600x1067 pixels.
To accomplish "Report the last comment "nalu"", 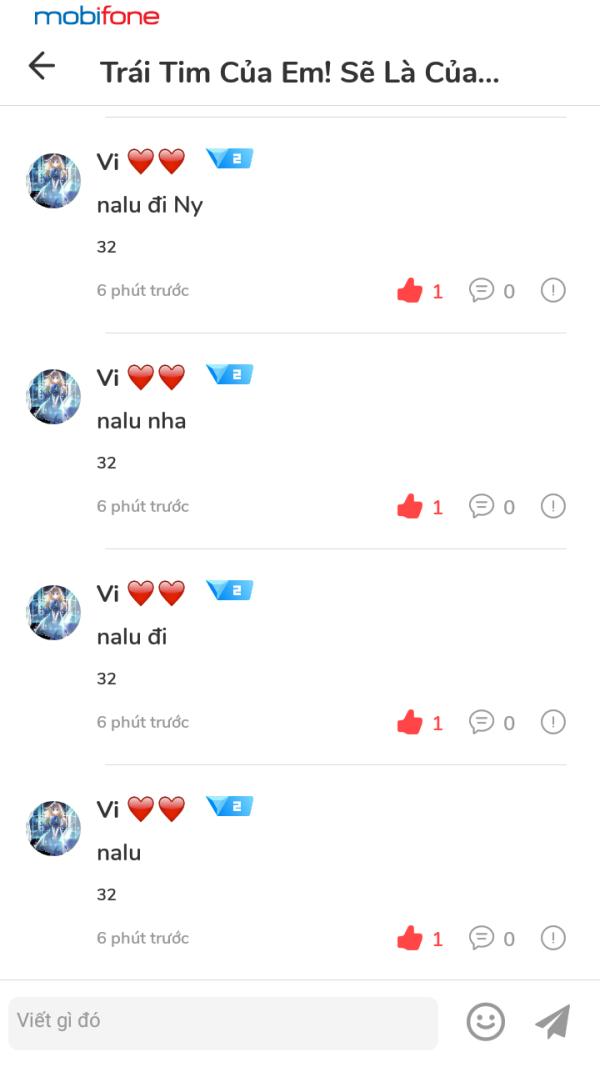I will [x=553, y=938].
